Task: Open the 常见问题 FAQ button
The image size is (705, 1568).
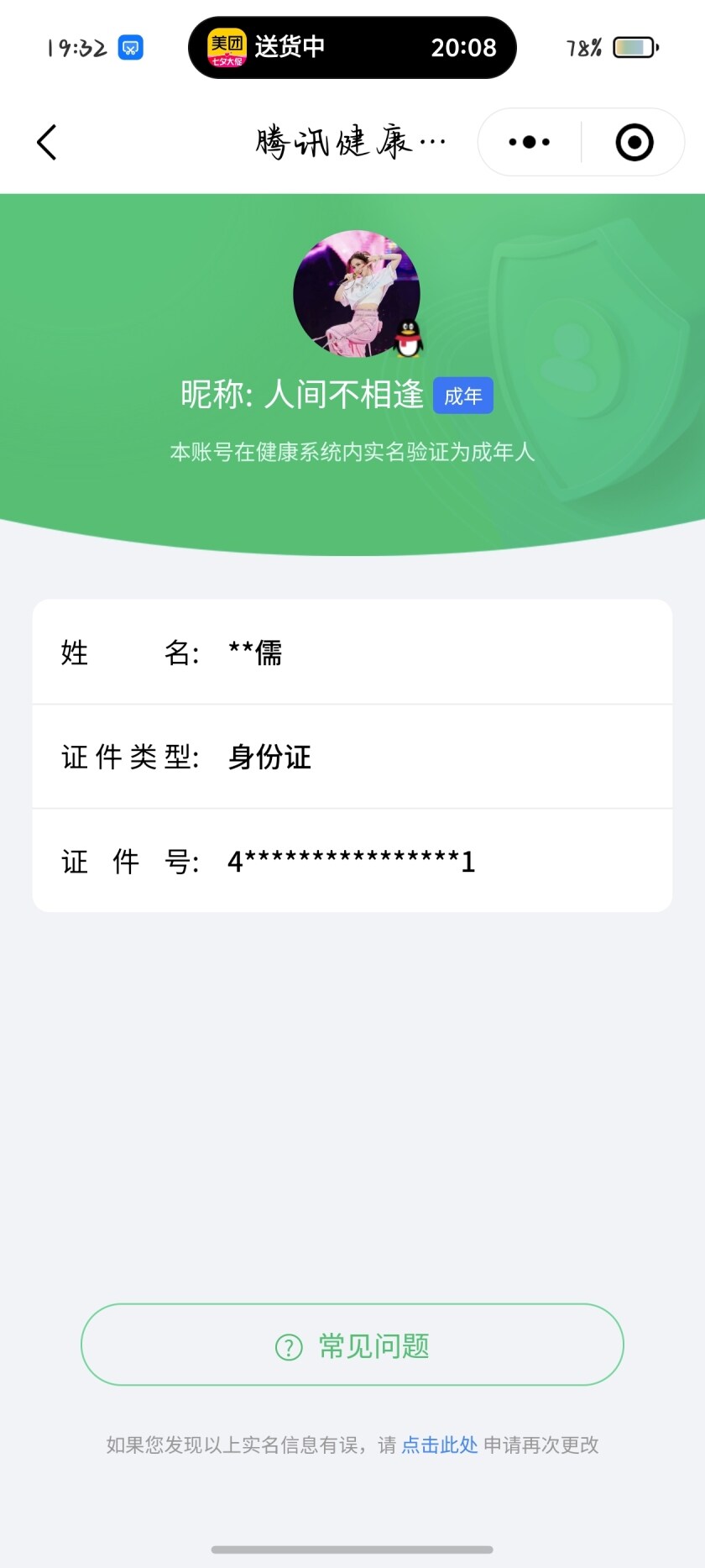Action: pos(352,1345)
